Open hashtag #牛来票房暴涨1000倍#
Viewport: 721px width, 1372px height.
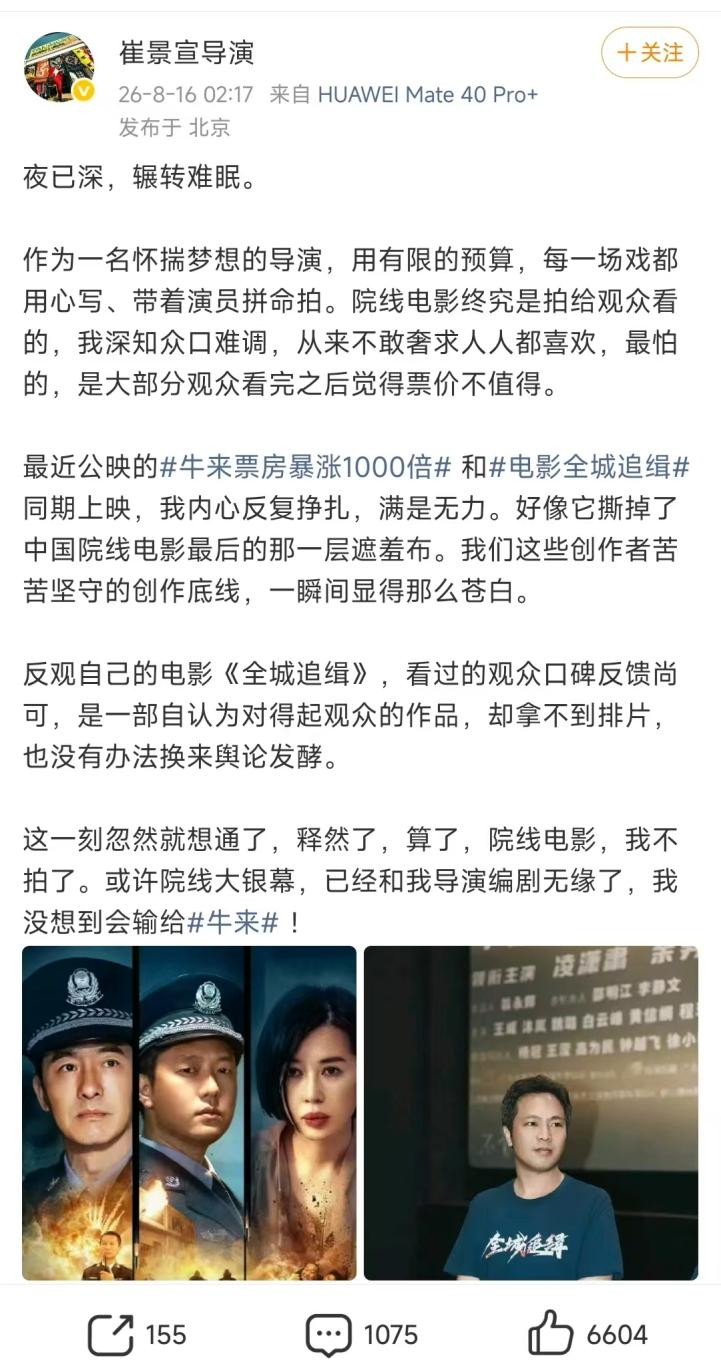point(307,465)
